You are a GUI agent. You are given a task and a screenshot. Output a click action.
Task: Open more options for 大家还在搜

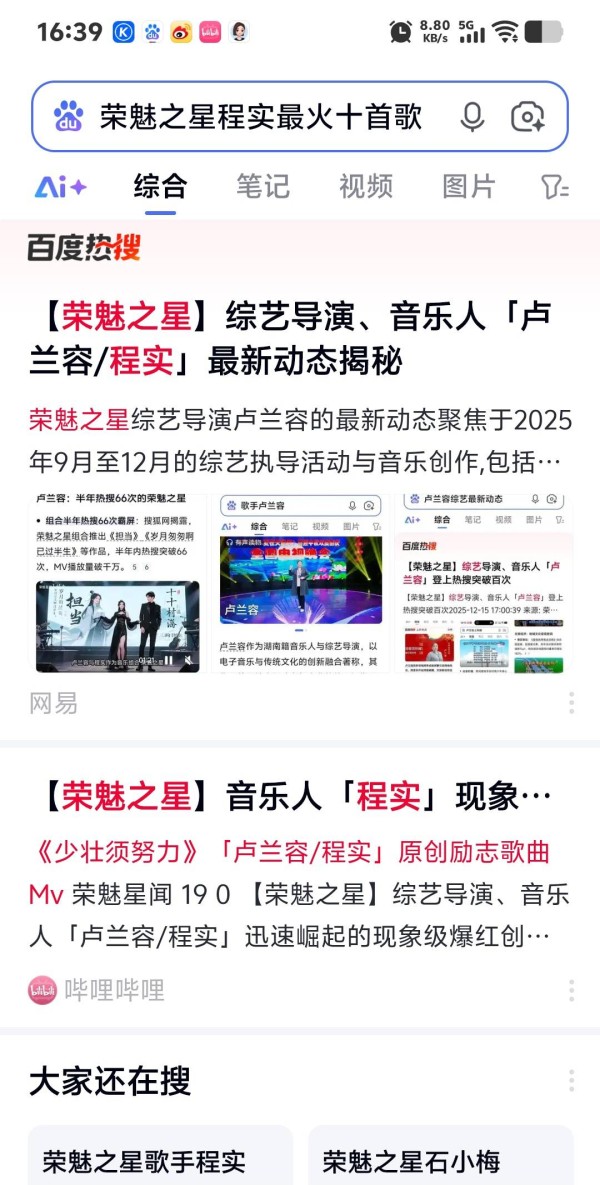[x=571, y=1081]
